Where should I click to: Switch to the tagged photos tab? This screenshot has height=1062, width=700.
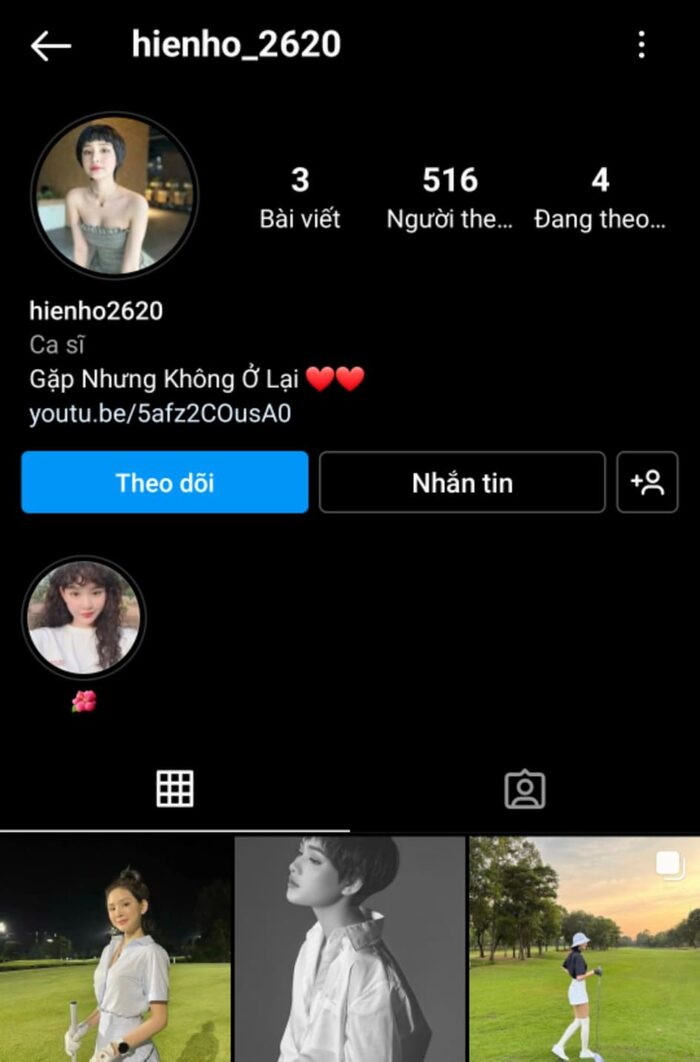[x=525, y=789]
